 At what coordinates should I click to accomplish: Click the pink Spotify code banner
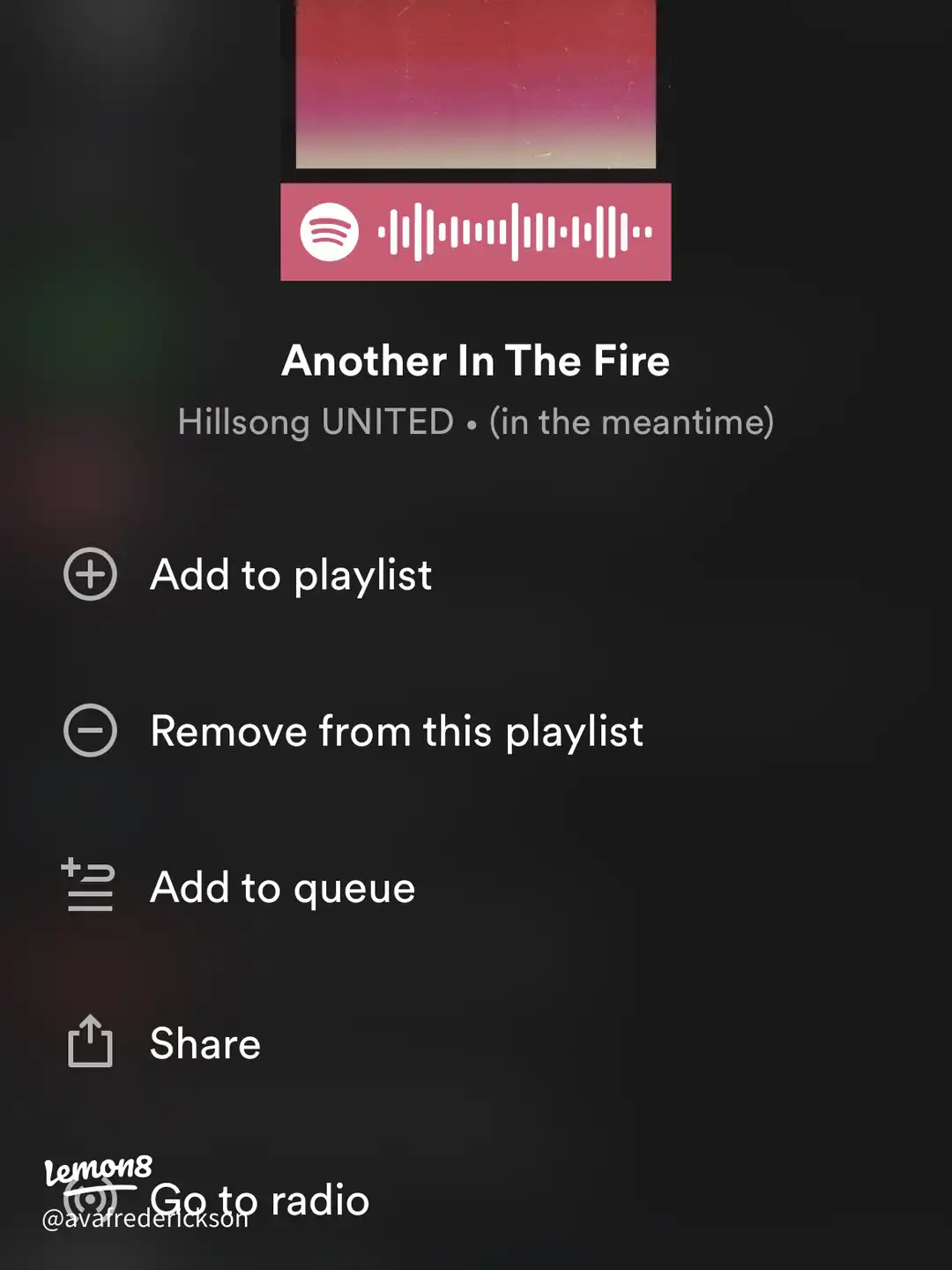click(476, 232)
